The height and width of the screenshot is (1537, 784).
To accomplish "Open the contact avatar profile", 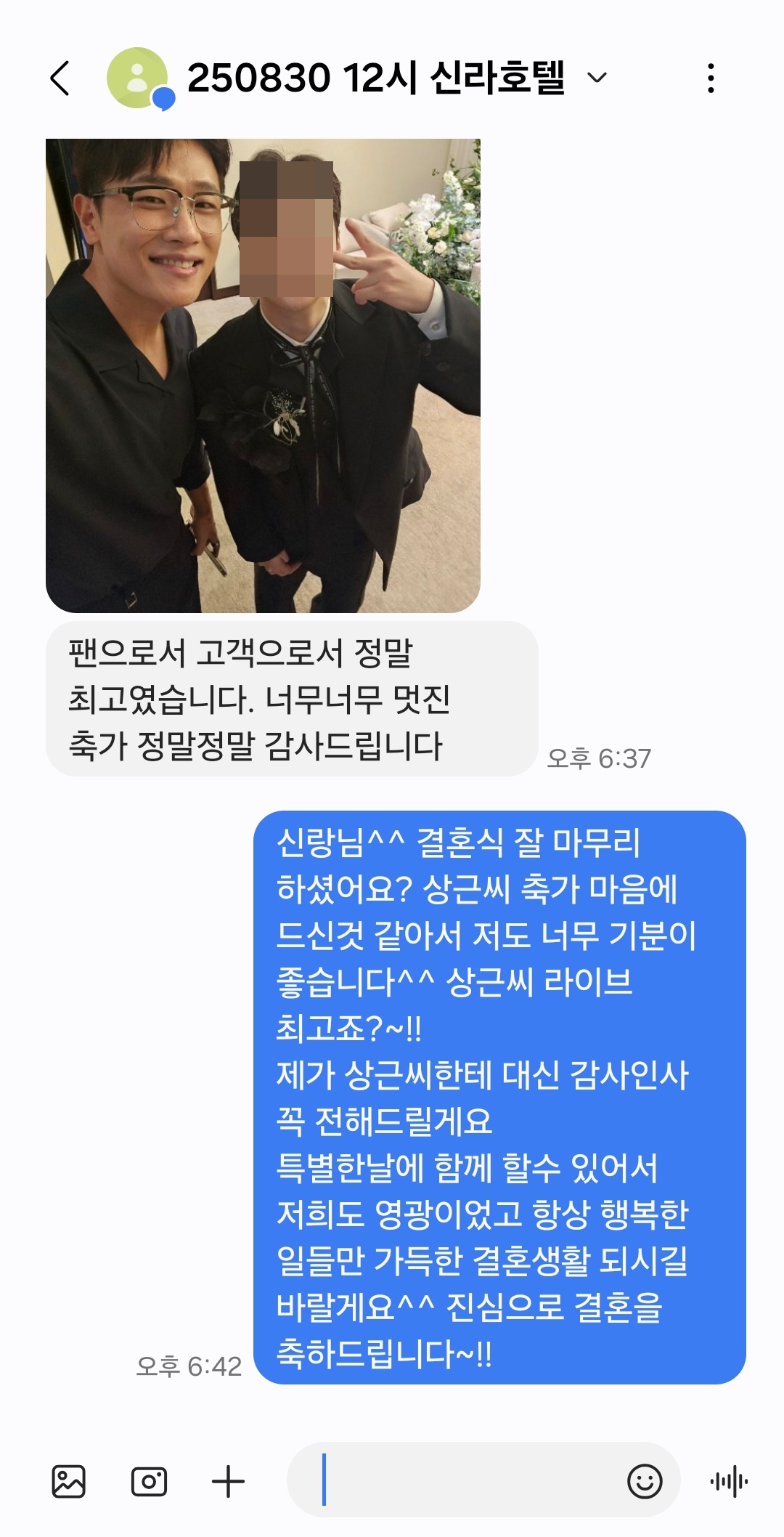I will [x=138, y=78].
